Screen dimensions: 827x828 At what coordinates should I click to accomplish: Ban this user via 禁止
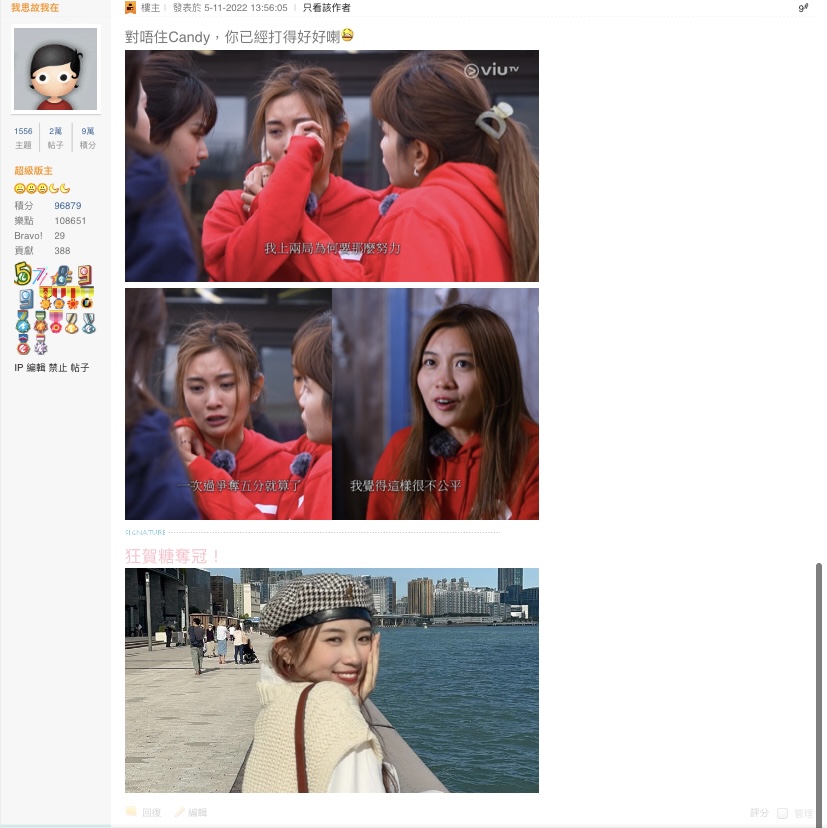[x=58, y=368]
